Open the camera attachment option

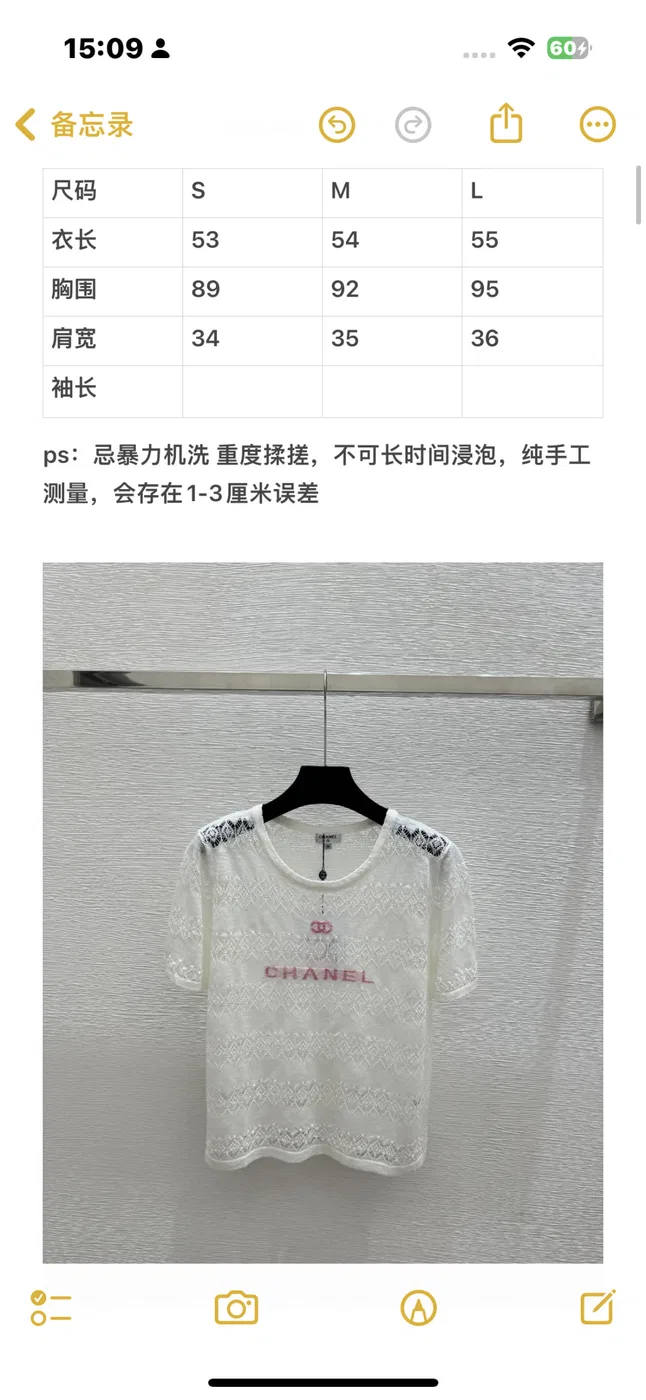(x=237, y=1307)
